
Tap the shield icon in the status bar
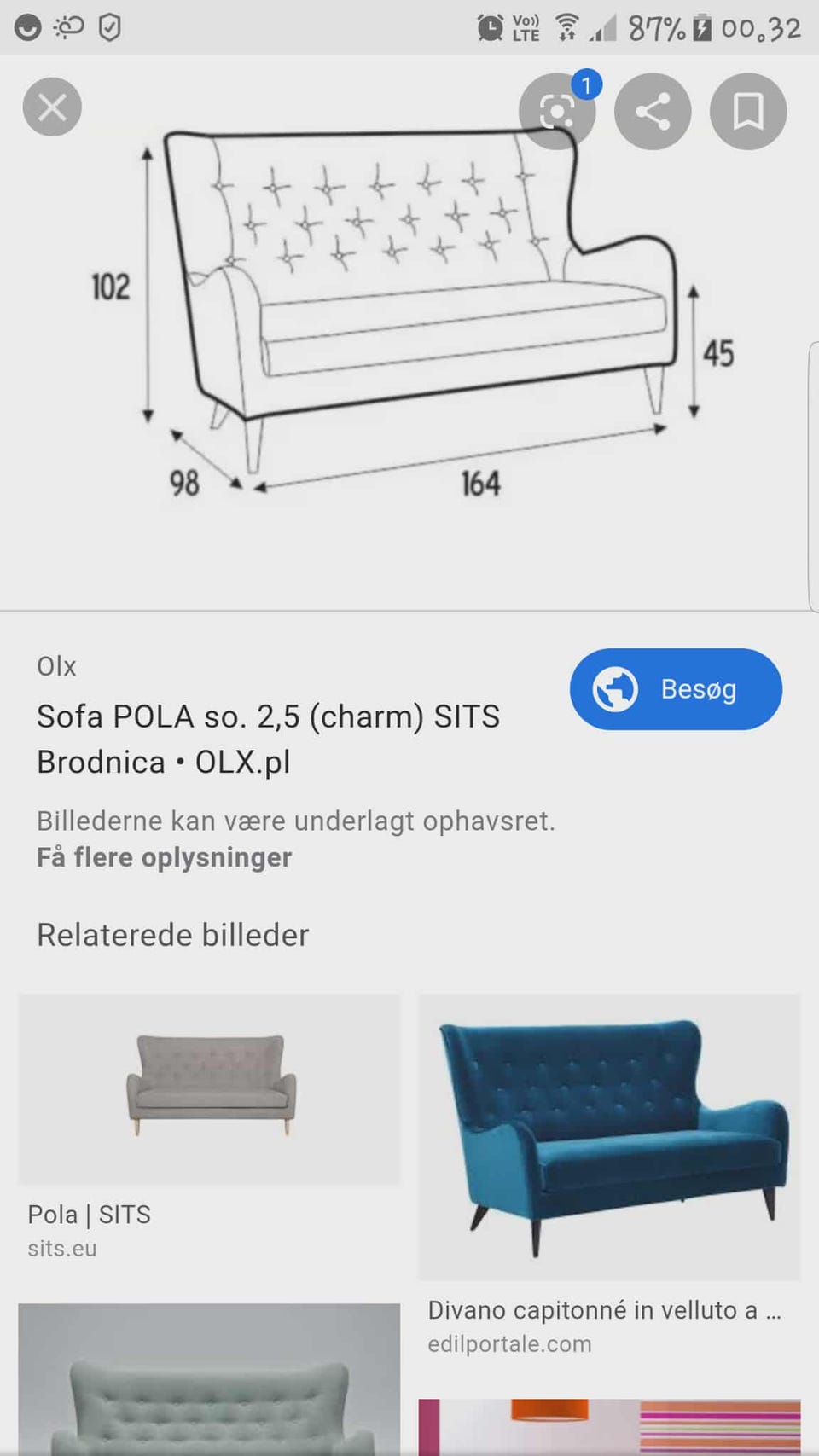tap(109, 26)
